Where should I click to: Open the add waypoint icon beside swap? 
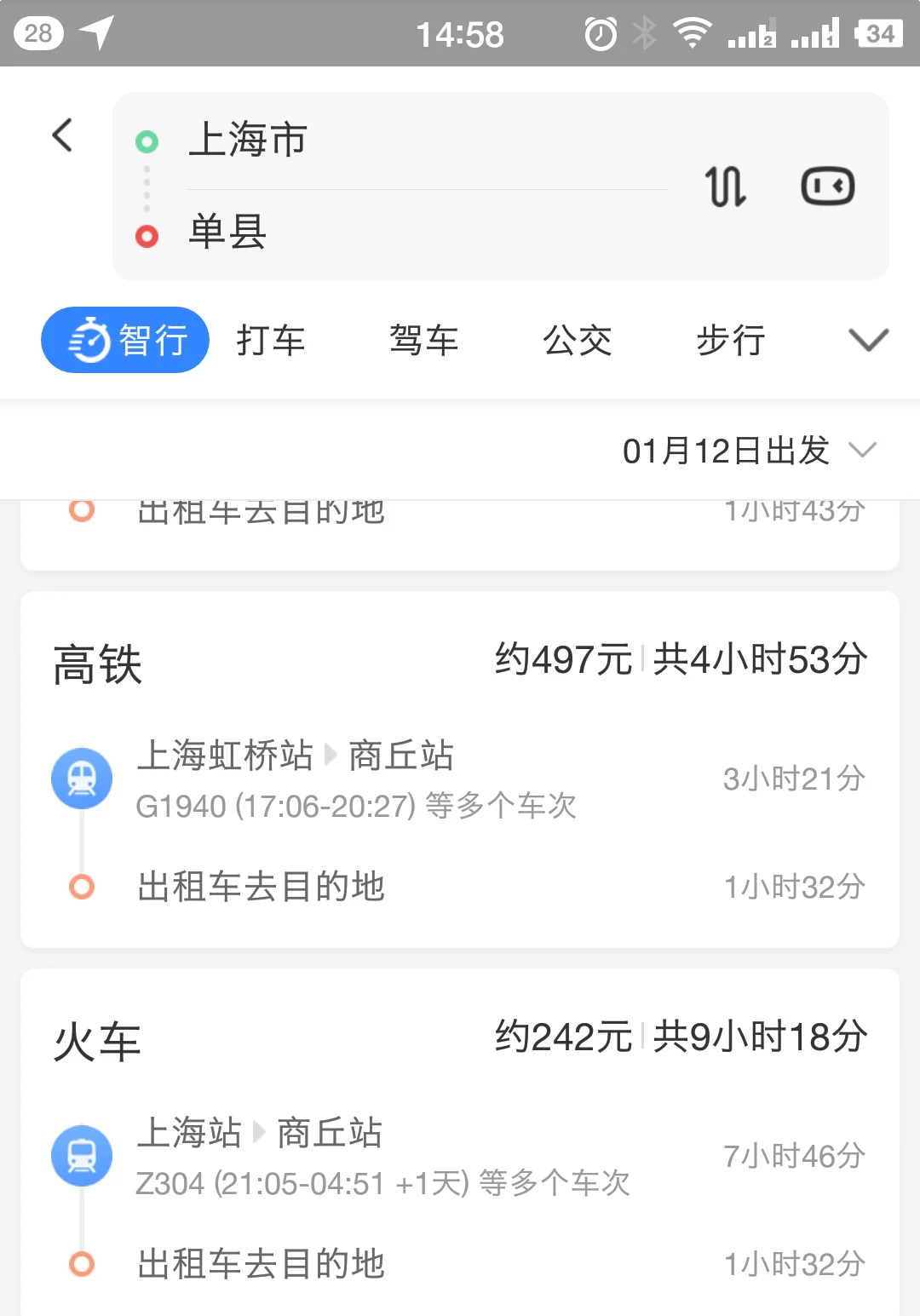point(826,186)
